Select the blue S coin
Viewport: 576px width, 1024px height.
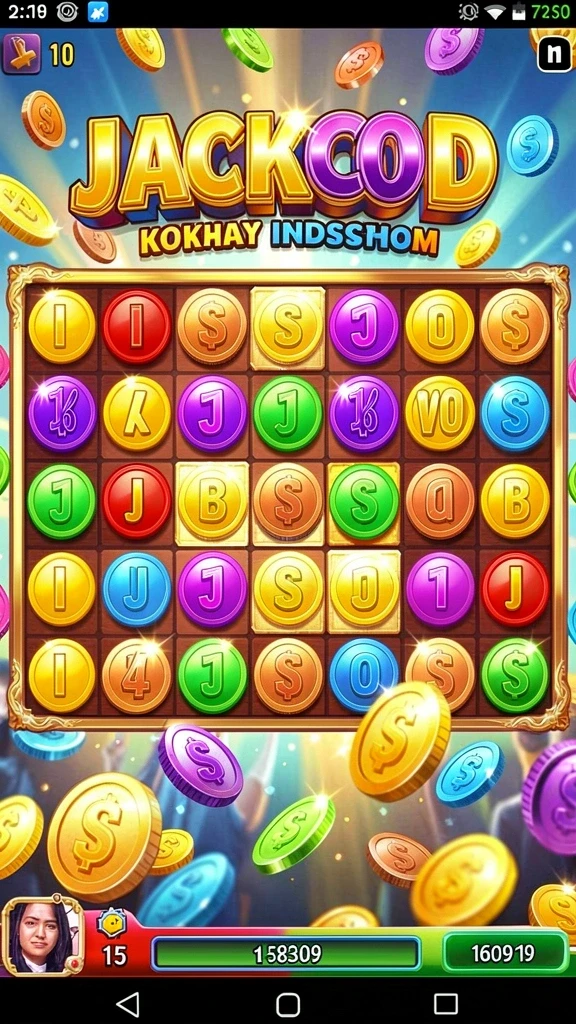click(515, 413)
